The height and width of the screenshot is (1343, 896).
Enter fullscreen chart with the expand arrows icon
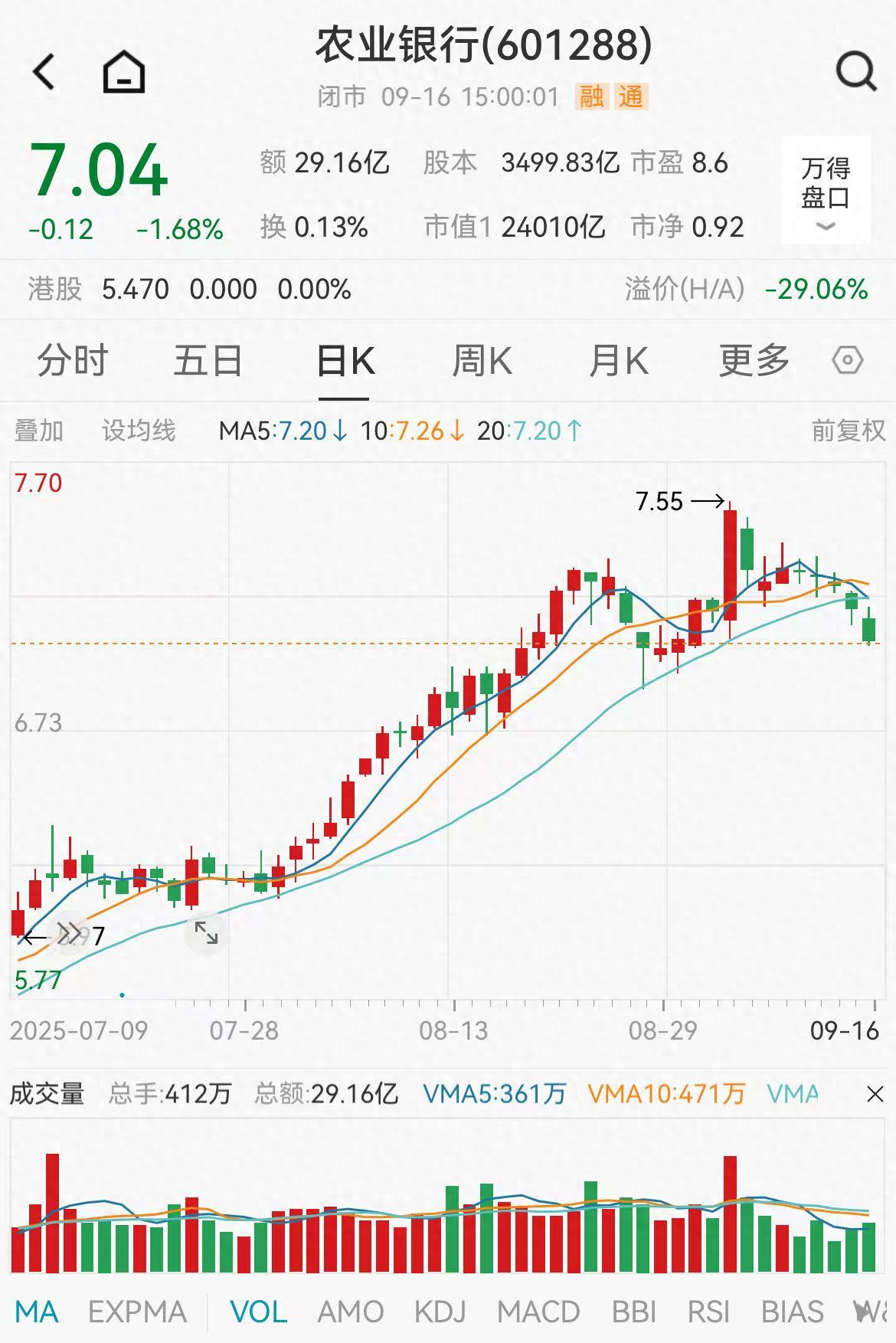tap(204, 933)
